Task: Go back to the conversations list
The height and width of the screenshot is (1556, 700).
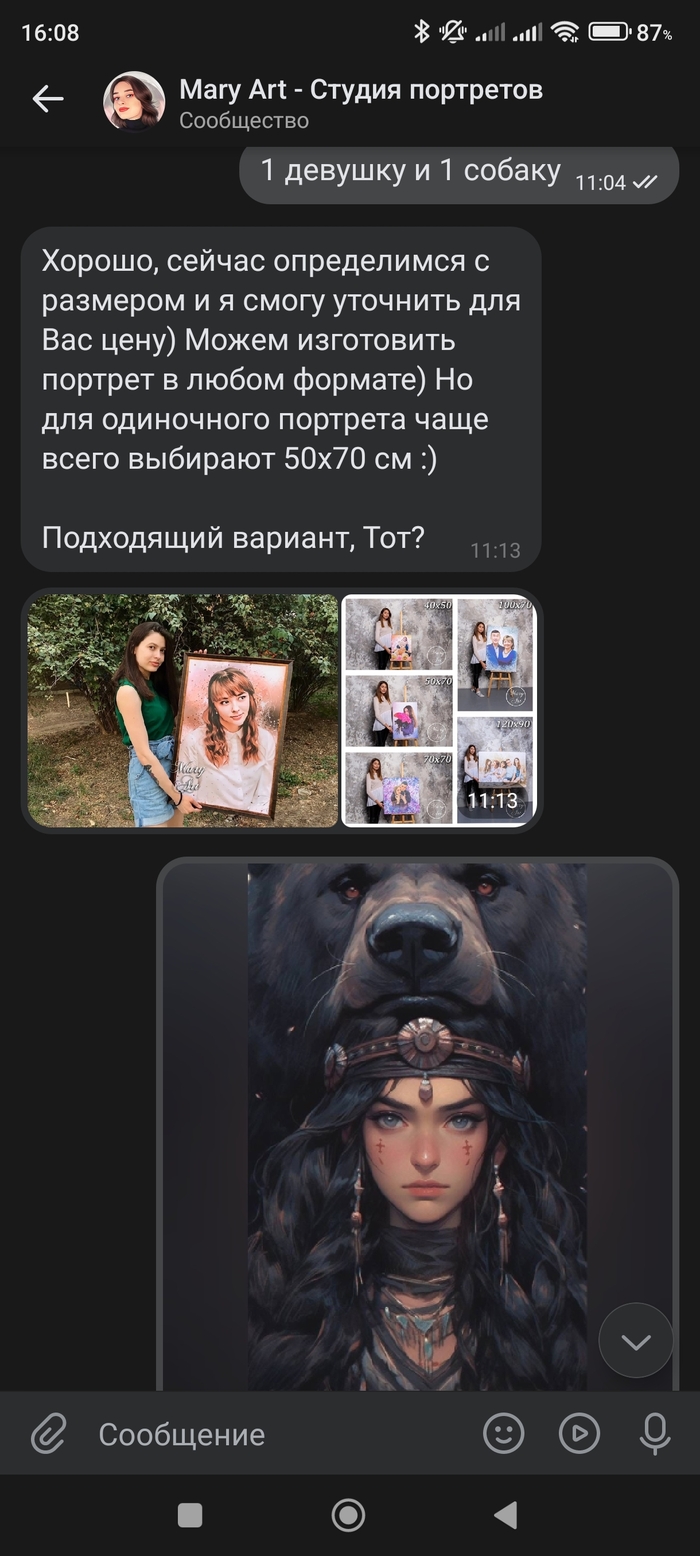Action: pos(47,98)
